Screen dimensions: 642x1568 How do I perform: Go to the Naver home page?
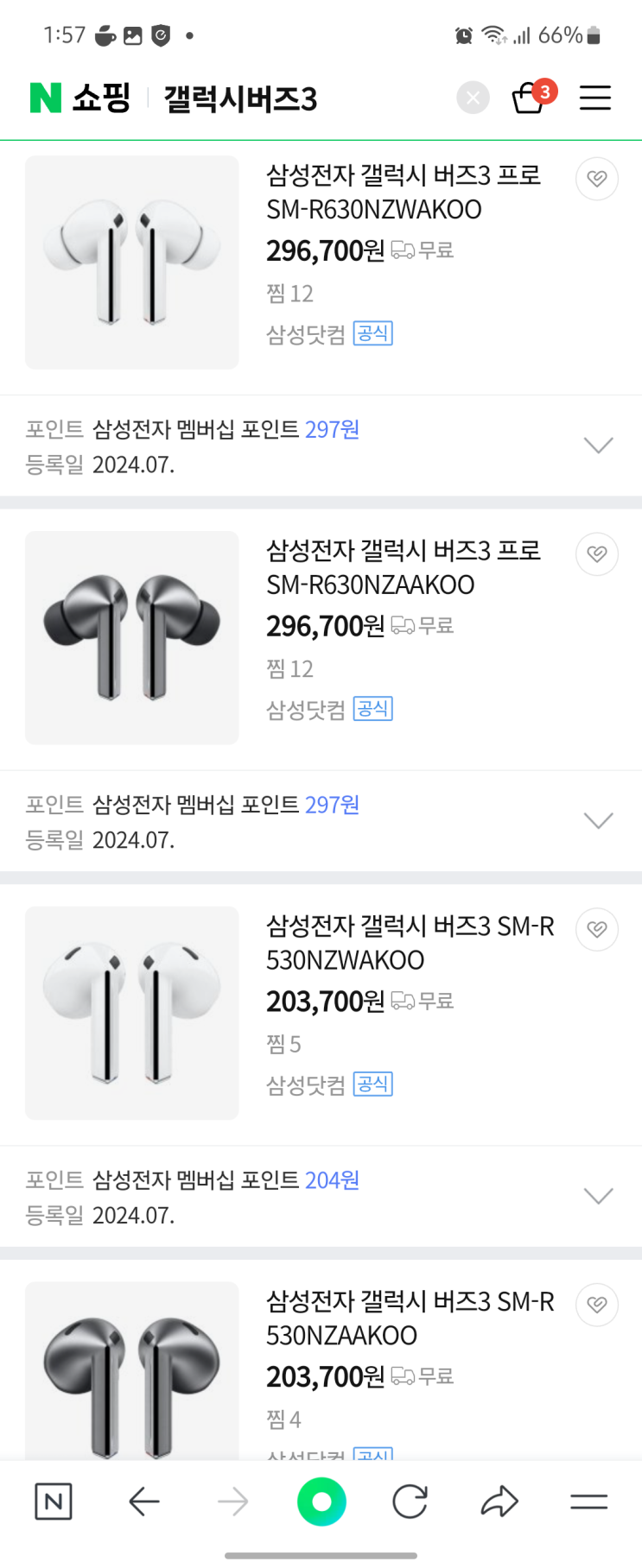pyautogui.click(x=54, y=1502)
